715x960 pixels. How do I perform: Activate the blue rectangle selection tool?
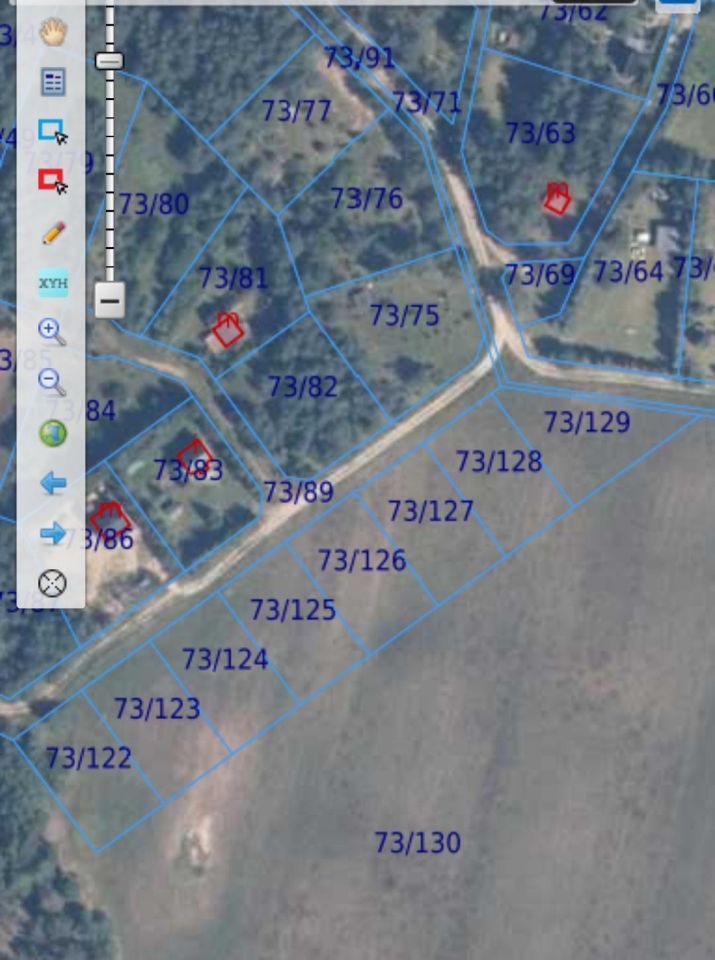tap(52, 131)
